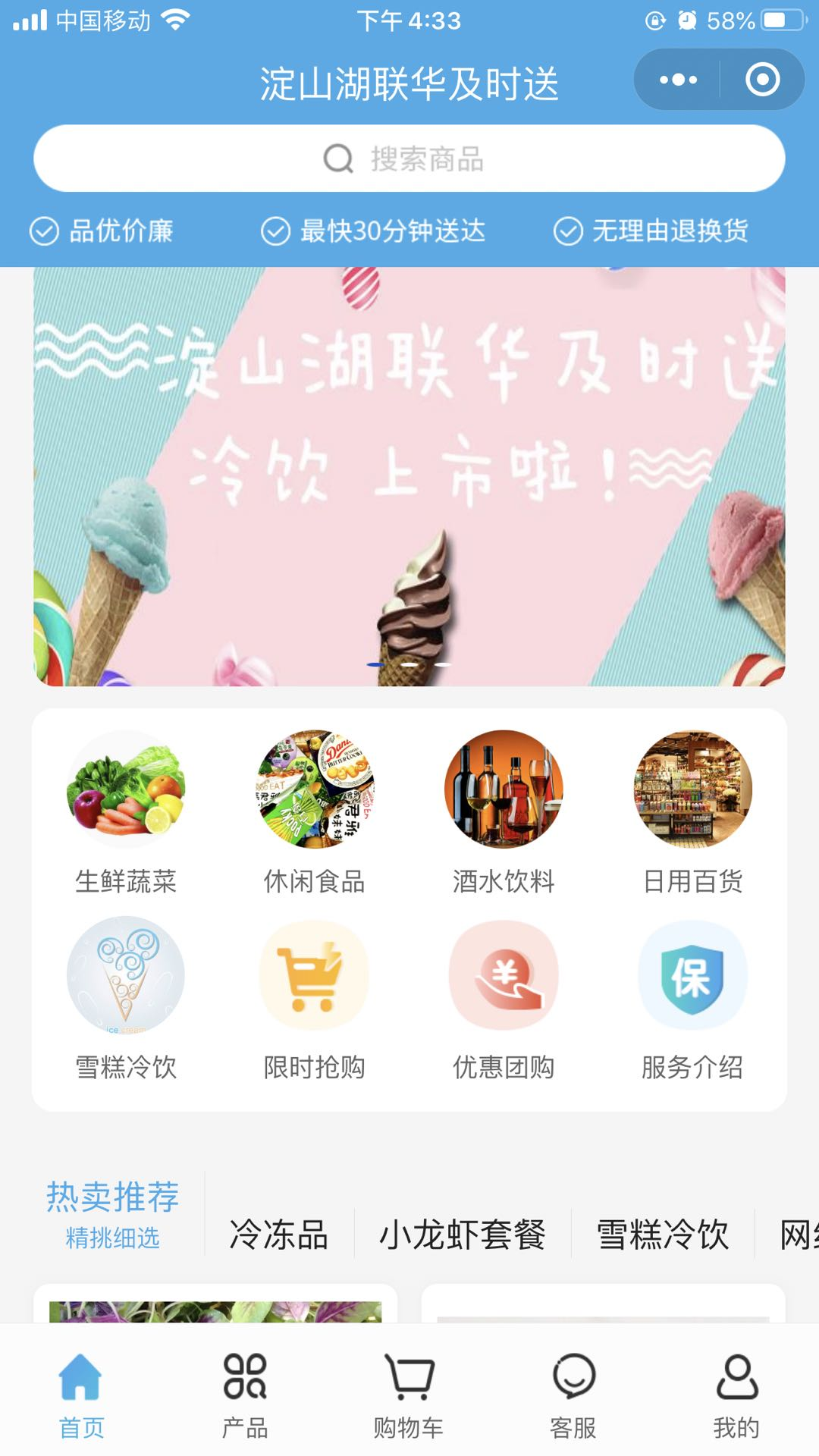Open 限时抢购 flash sale section
The height and width of the screenshot is (1456, 819).
[315, 977]
